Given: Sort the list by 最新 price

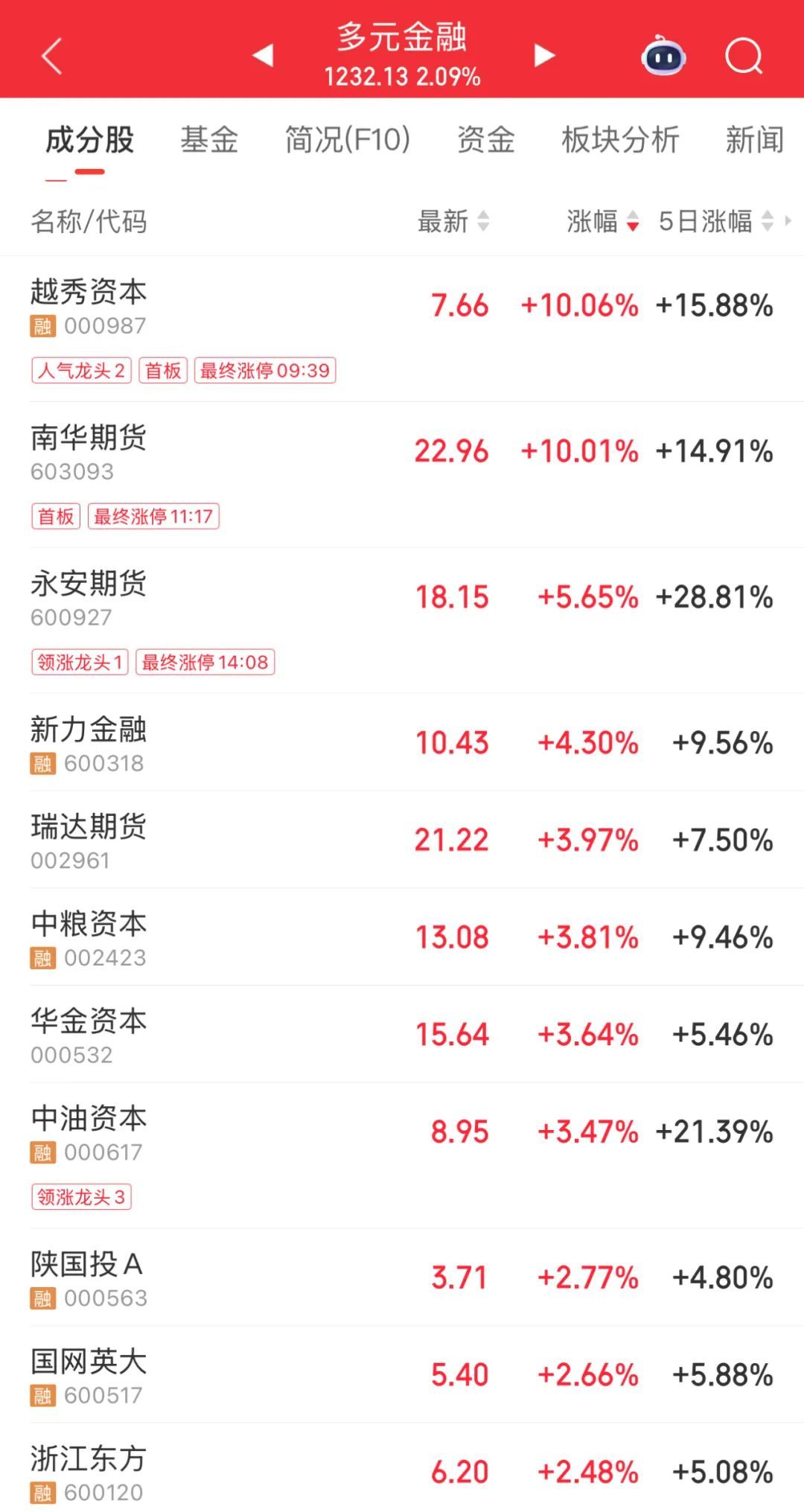Looking at the screenshot, I should point(453,221).
